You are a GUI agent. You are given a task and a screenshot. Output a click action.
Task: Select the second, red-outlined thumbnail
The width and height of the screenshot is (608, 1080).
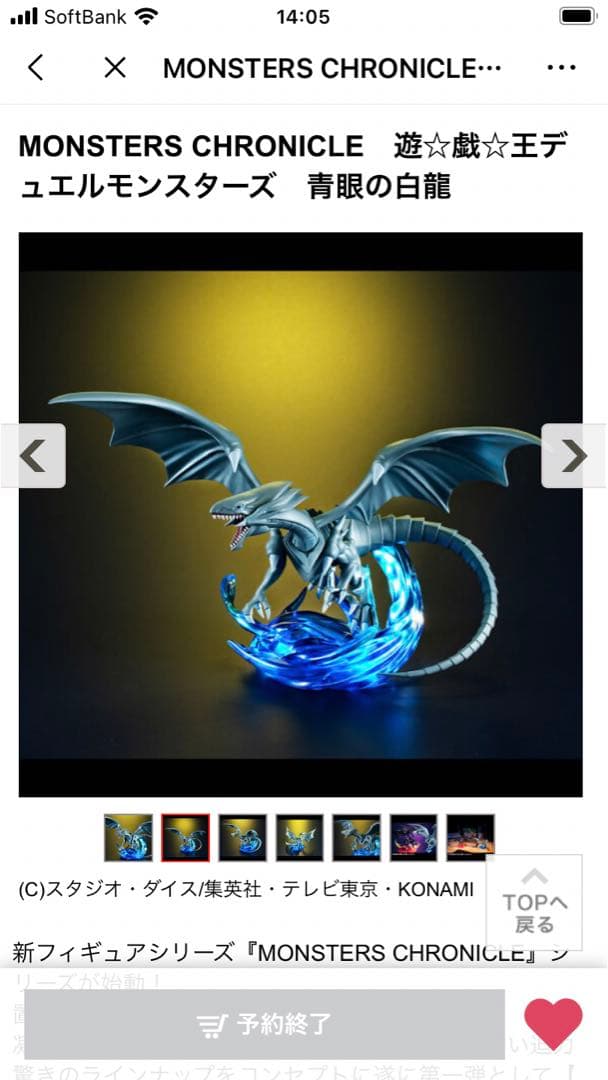(186, 838)
